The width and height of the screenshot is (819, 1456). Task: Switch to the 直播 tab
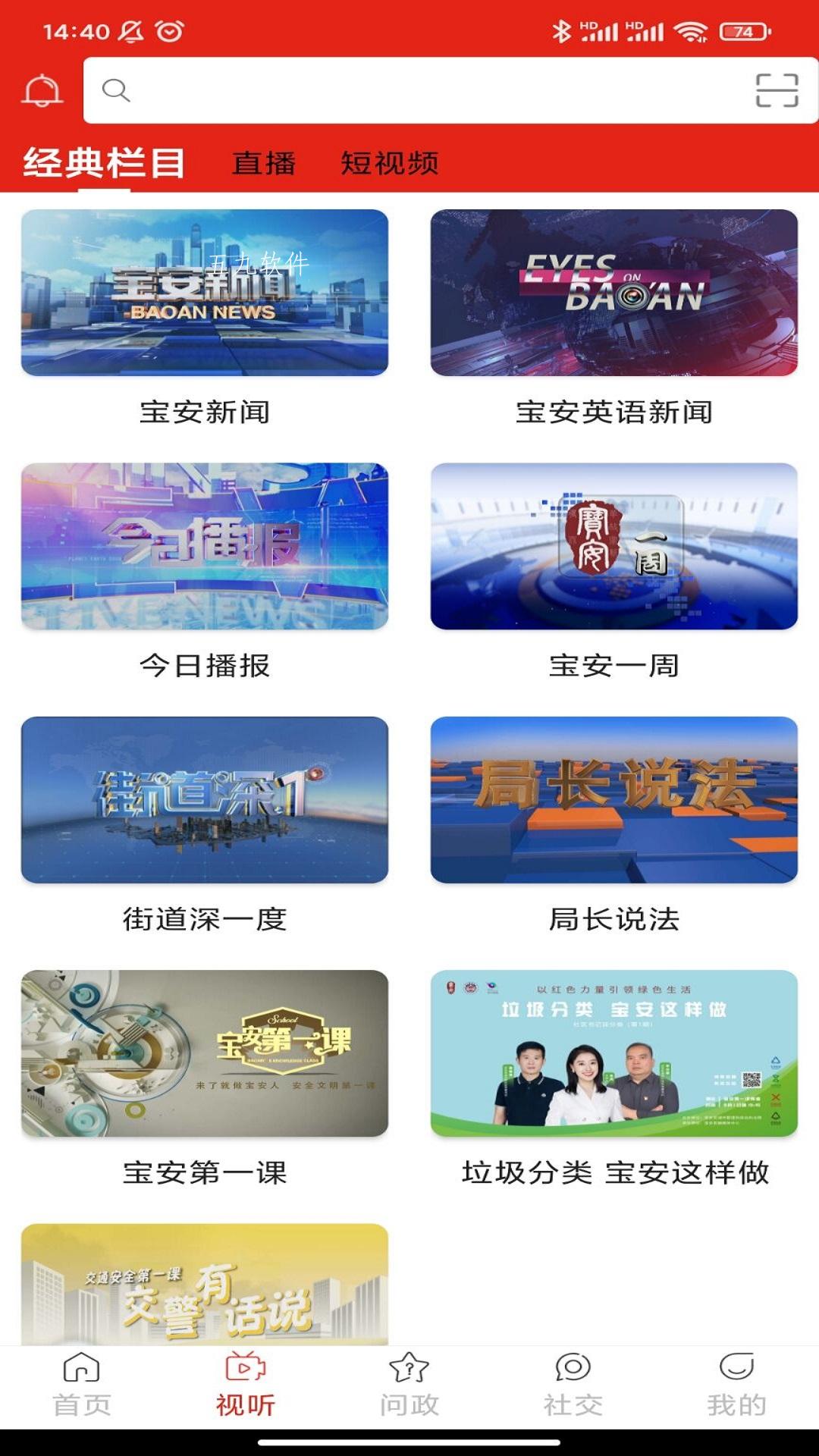(x=264, y=162)
